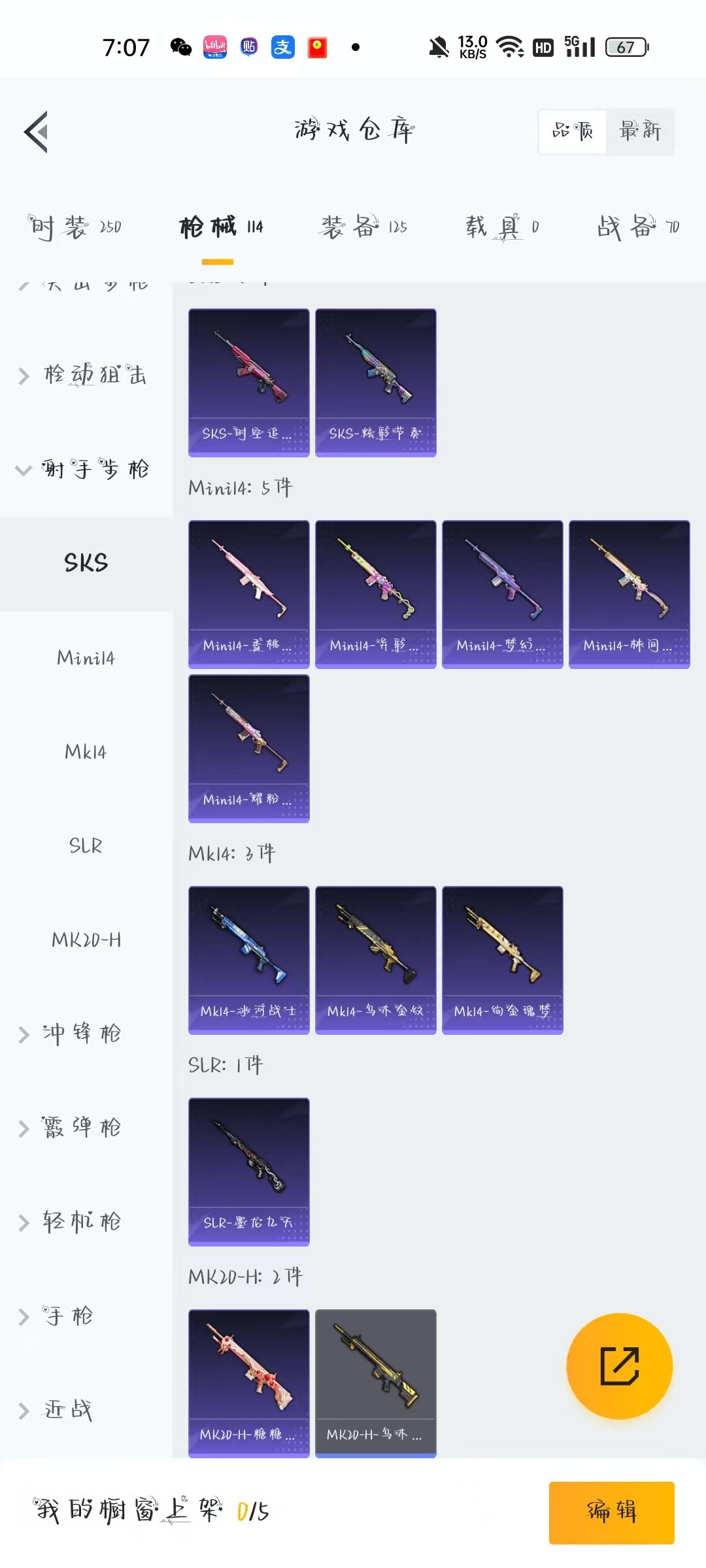Expand the 冲锋枪 category
Screen dimensions: 706x1568
pos(72,1034)
